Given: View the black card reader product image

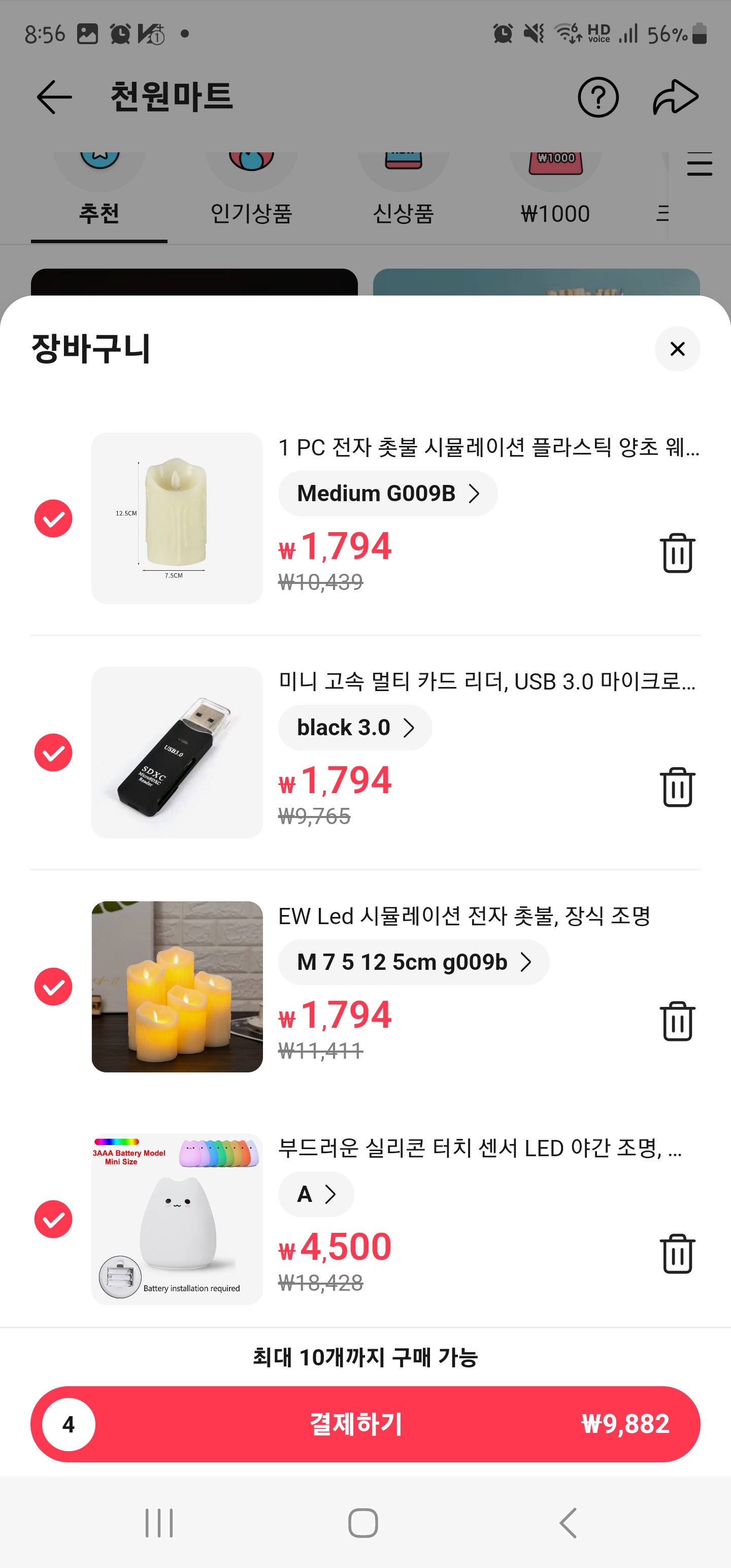Looking at the screenshot, I should 177,753.
